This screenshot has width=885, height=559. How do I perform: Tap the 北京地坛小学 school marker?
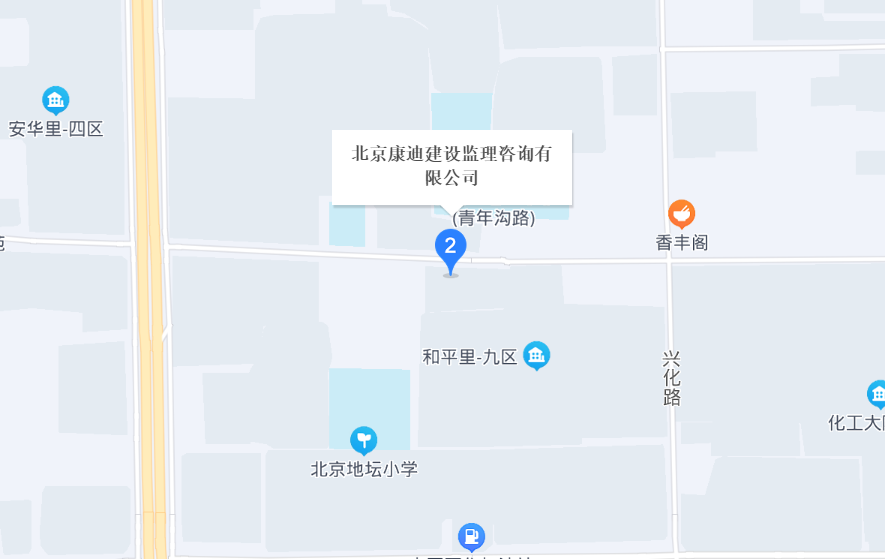[363, 440]
